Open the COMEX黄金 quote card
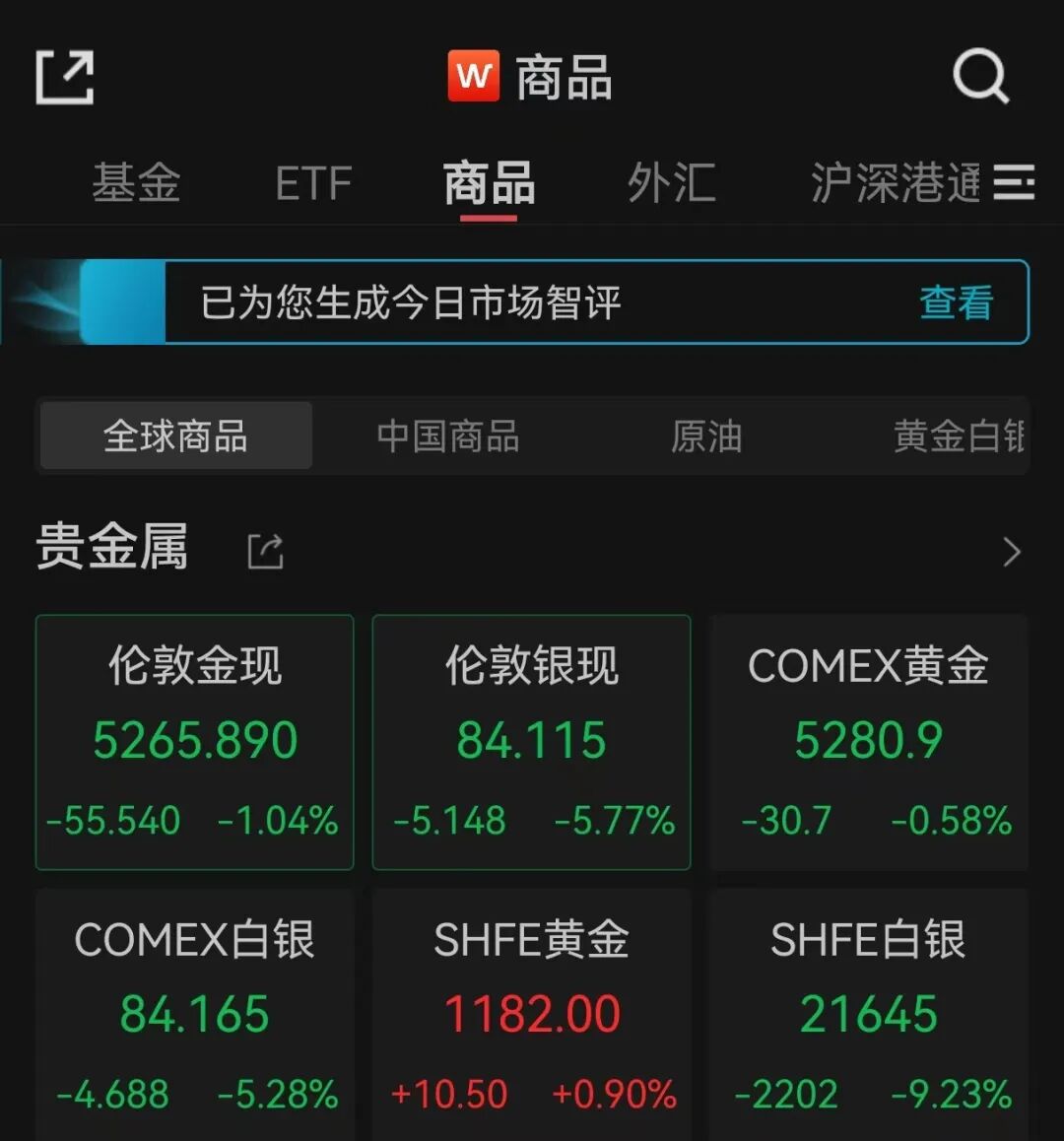Image resolution: width=1064 pixels, height=1141 pixels. 868,742
